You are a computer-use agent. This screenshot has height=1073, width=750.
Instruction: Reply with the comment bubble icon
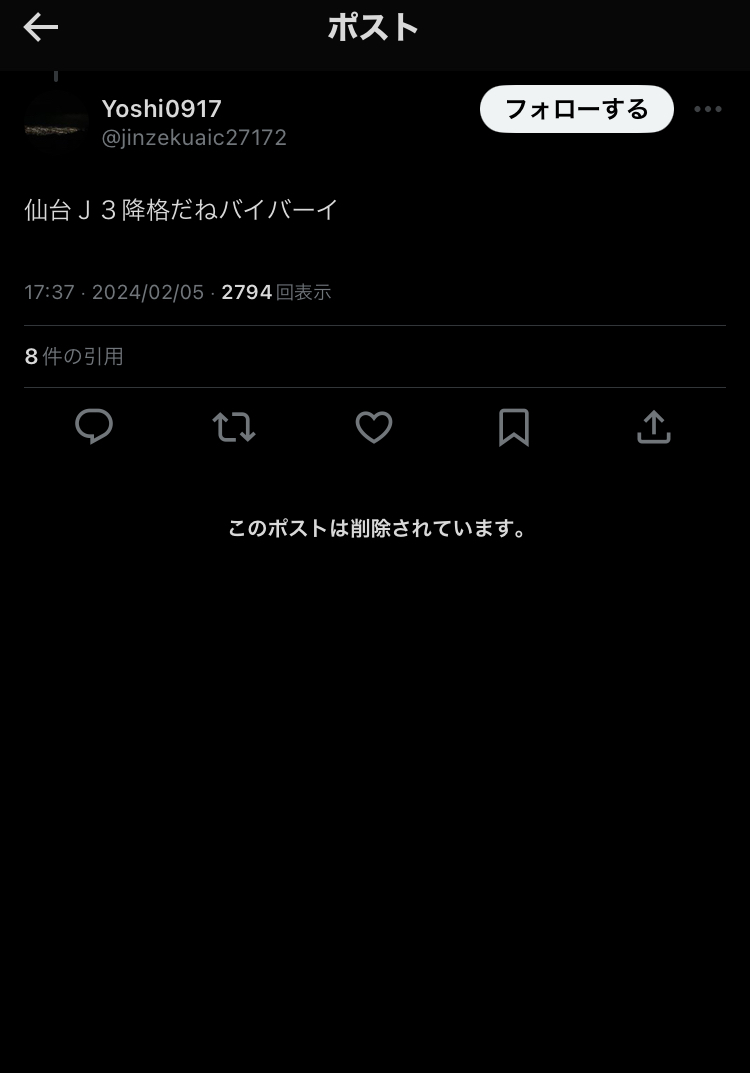click(x=94, y=427)
